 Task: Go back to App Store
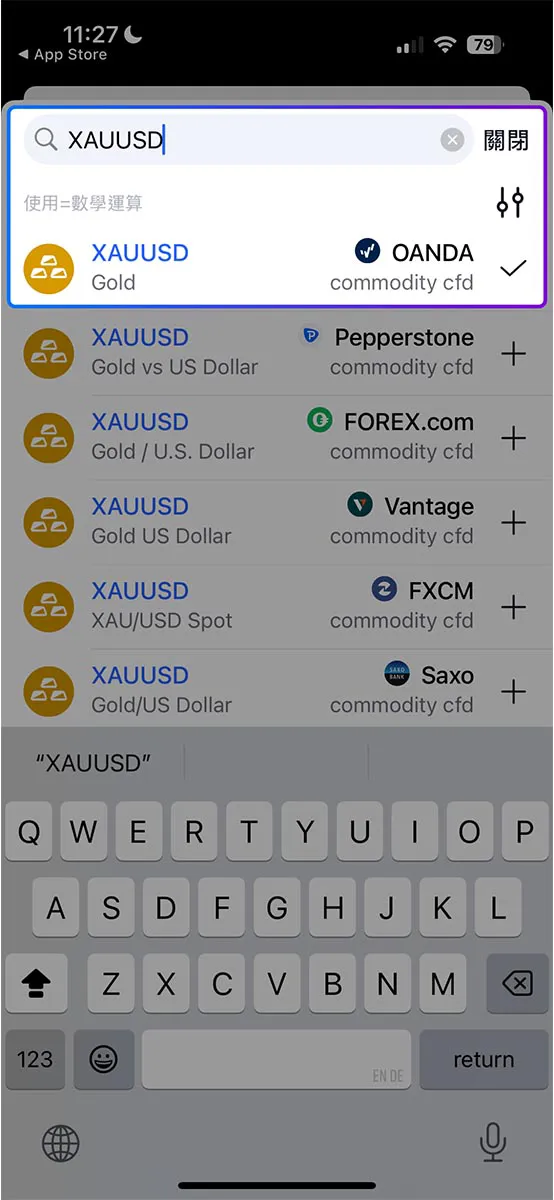(x=62, y=55)
